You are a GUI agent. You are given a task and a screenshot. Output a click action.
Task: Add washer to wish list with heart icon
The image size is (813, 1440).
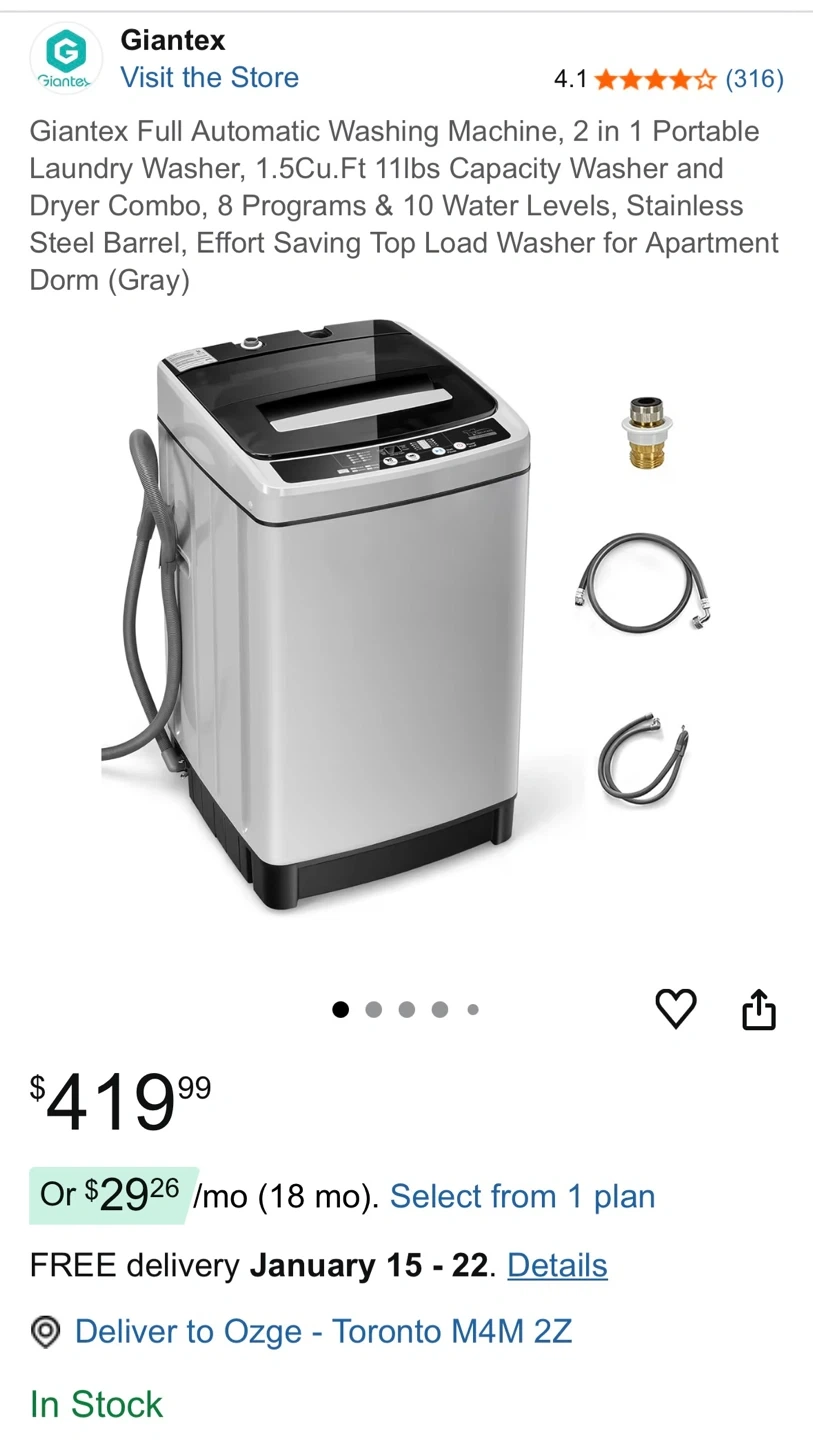pyautogui.click(x=676, y=1008)
